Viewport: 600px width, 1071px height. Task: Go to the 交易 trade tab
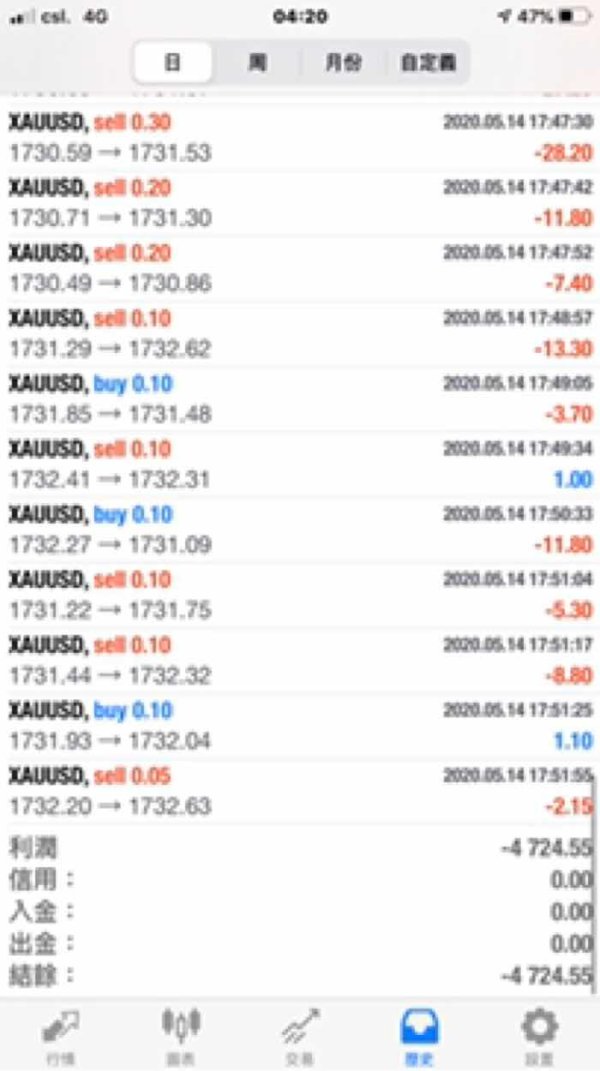point(300,1035)
